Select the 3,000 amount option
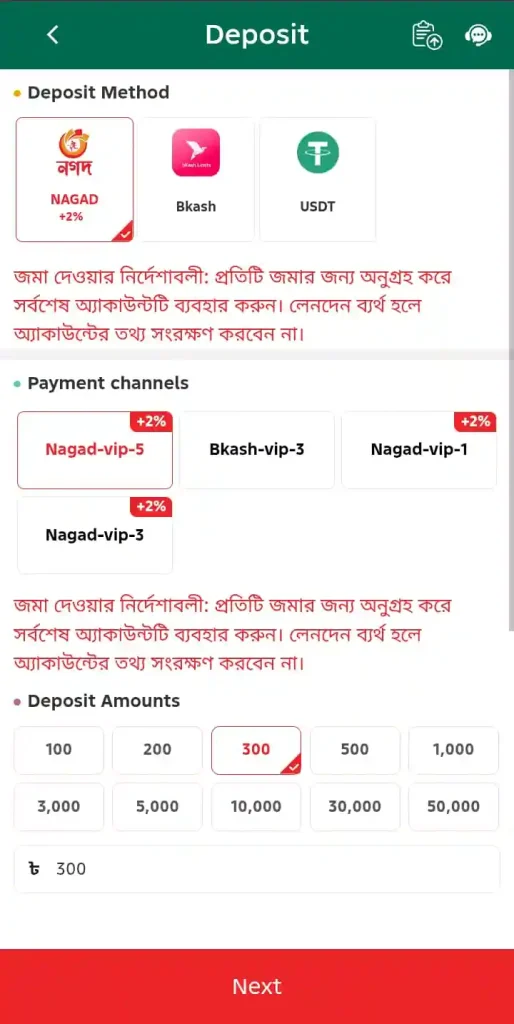The image size is (514, 1024). [x=59, y=807]
